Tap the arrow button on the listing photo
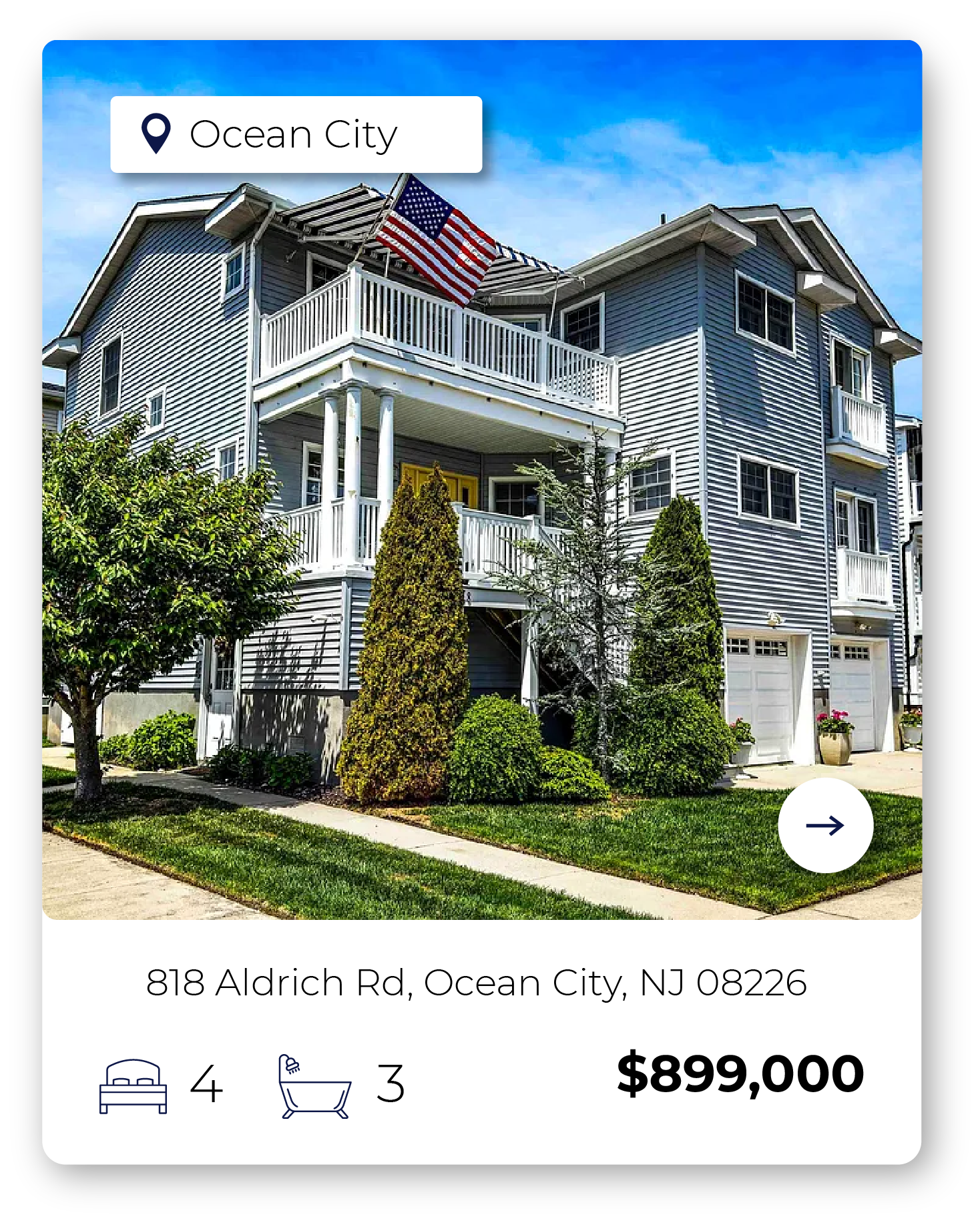The height and width of the screenshot is (1223, 980). click(825, 825)
